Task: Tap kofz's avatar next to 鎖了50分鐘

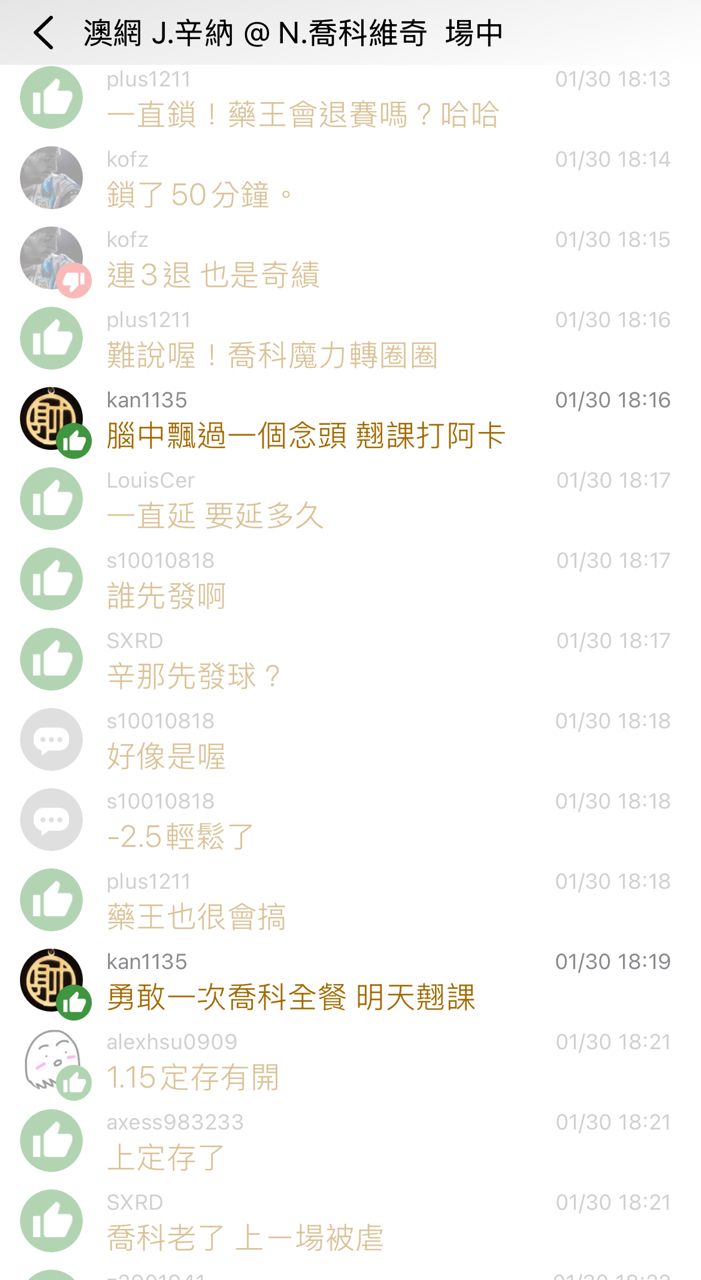Action: pyautogui.click(x=51, y=178)
